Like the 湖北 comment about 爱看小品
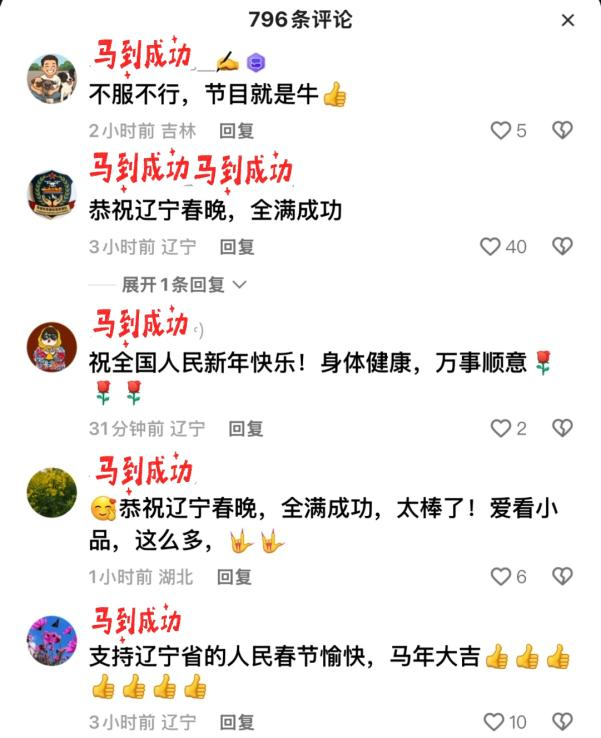The height and width of the screenshot is (738, 601). pos(501,576)
